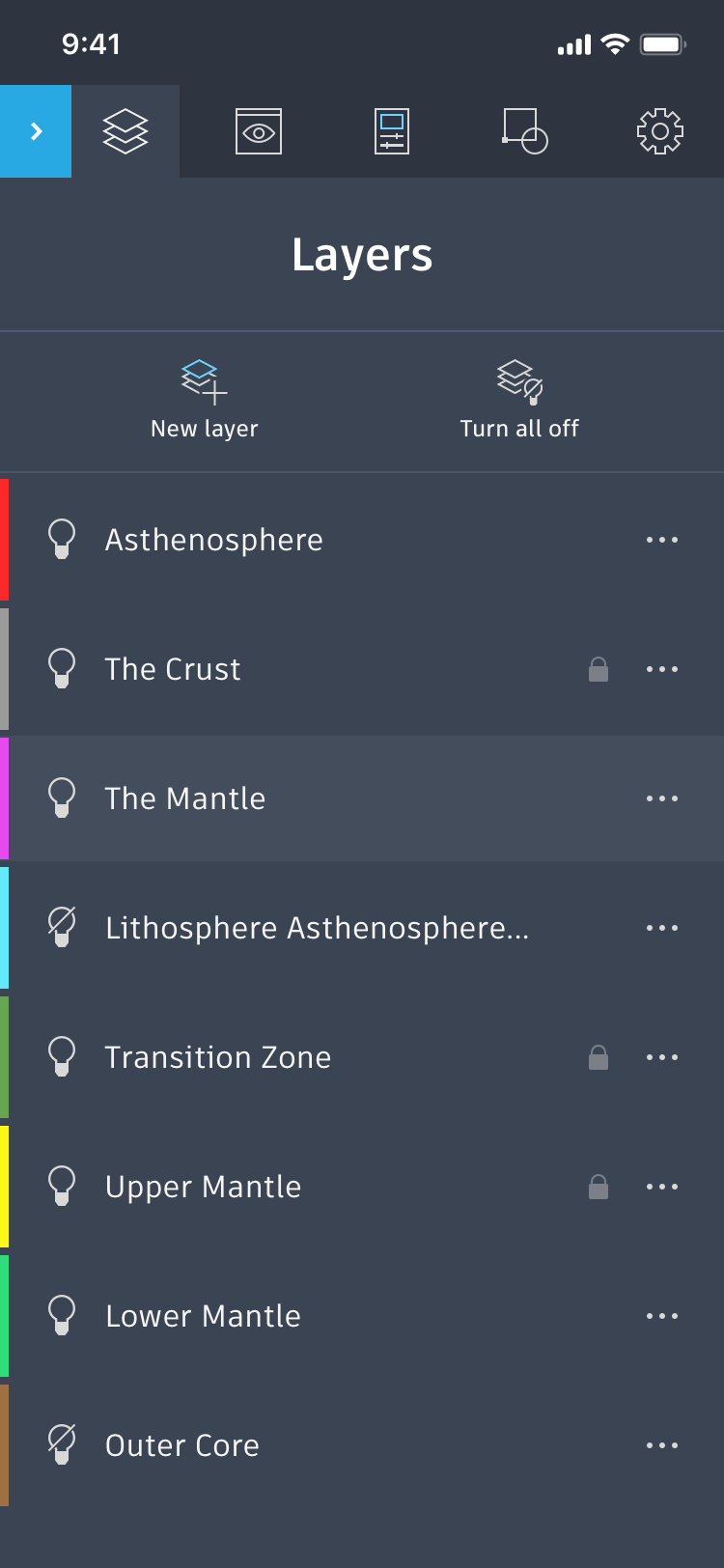Image resolution: width=724 pixels, height=1568 pixels.
Task: Turn on the Outer Core layer
Action: 62,1445
